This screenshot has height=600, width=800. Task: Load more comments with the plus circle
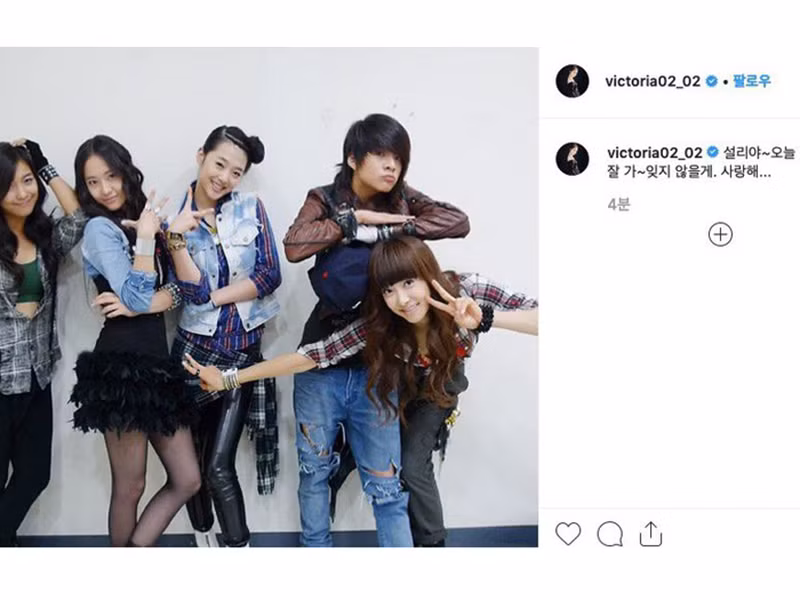[x=720, y=234]
